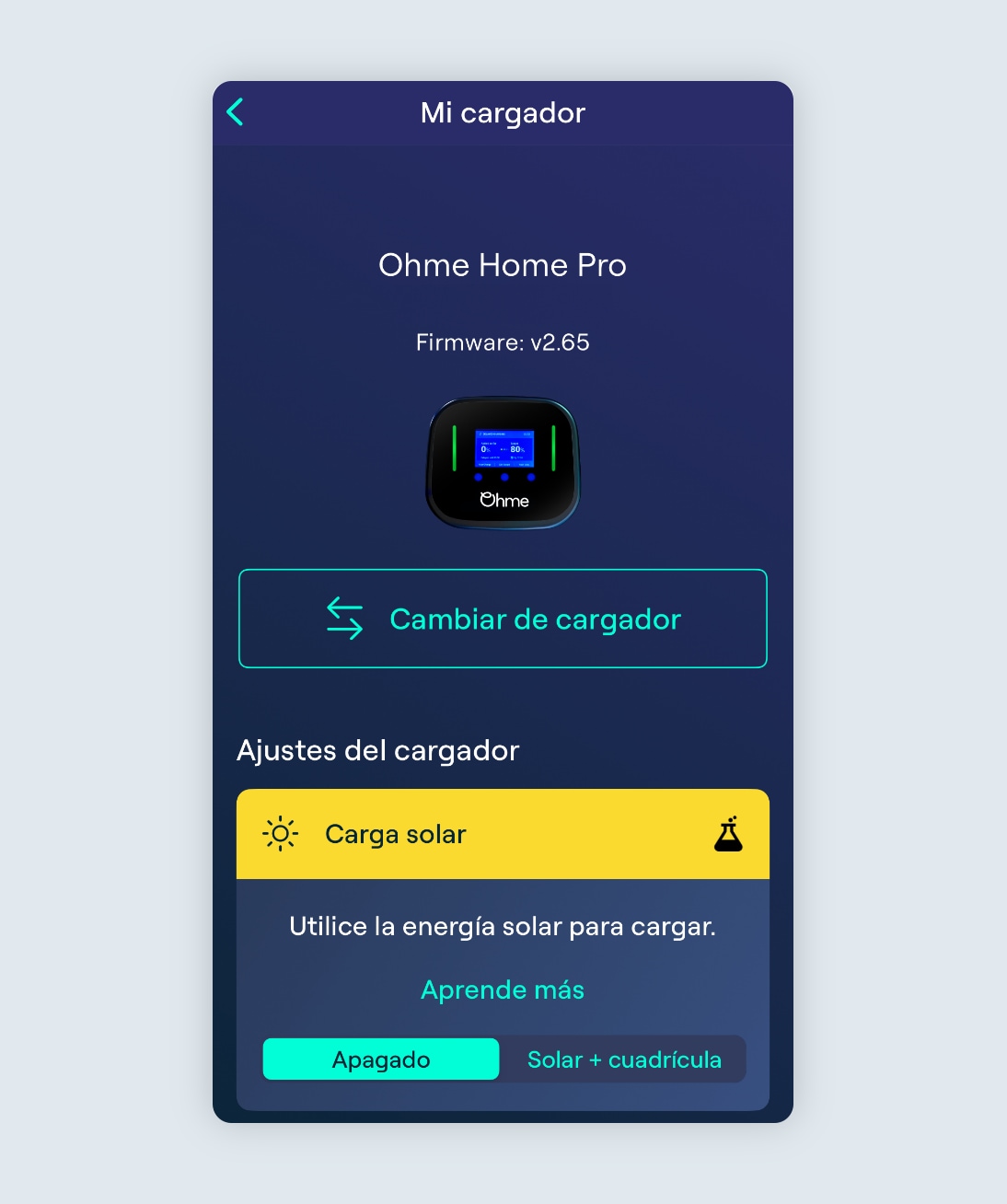Switch to Solar + cuadrícula mode
Screen dimensions: 1007x1204
coord(624,1059)
